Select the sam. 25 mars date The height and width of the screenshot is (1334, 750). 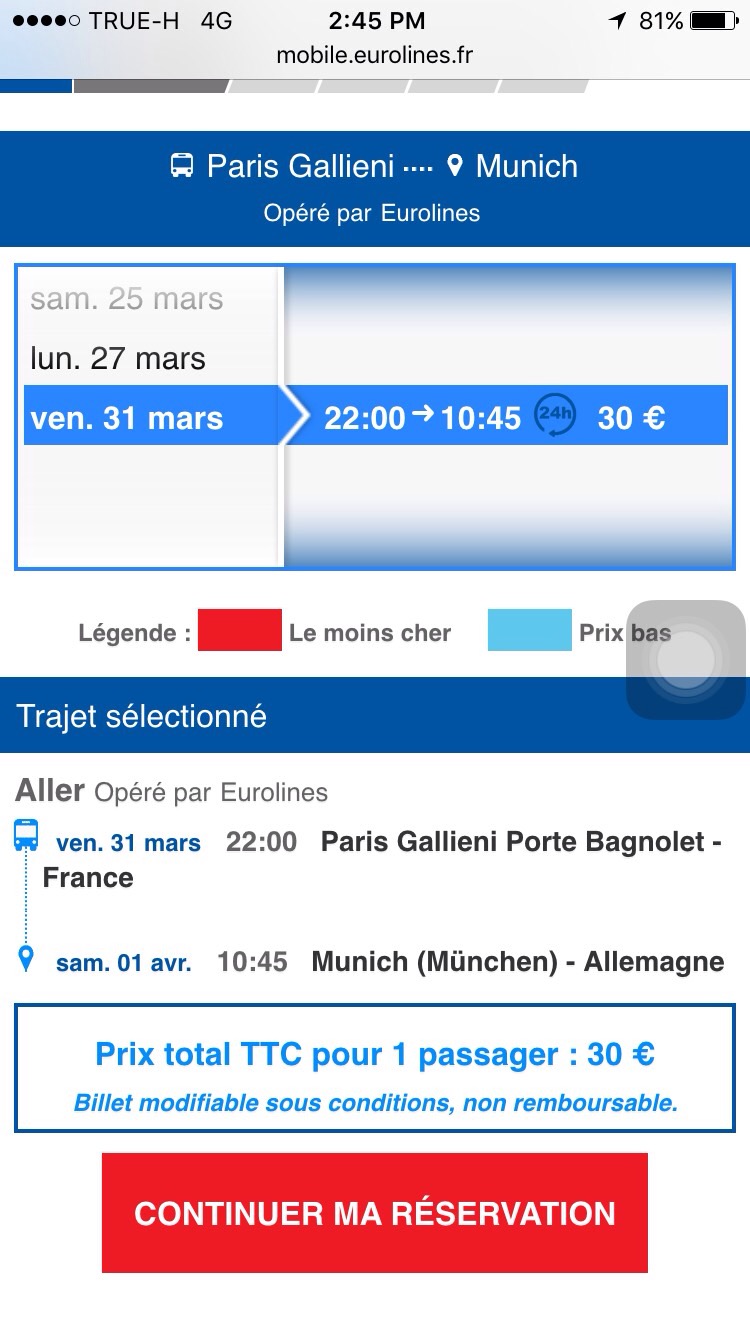point(150,299)
